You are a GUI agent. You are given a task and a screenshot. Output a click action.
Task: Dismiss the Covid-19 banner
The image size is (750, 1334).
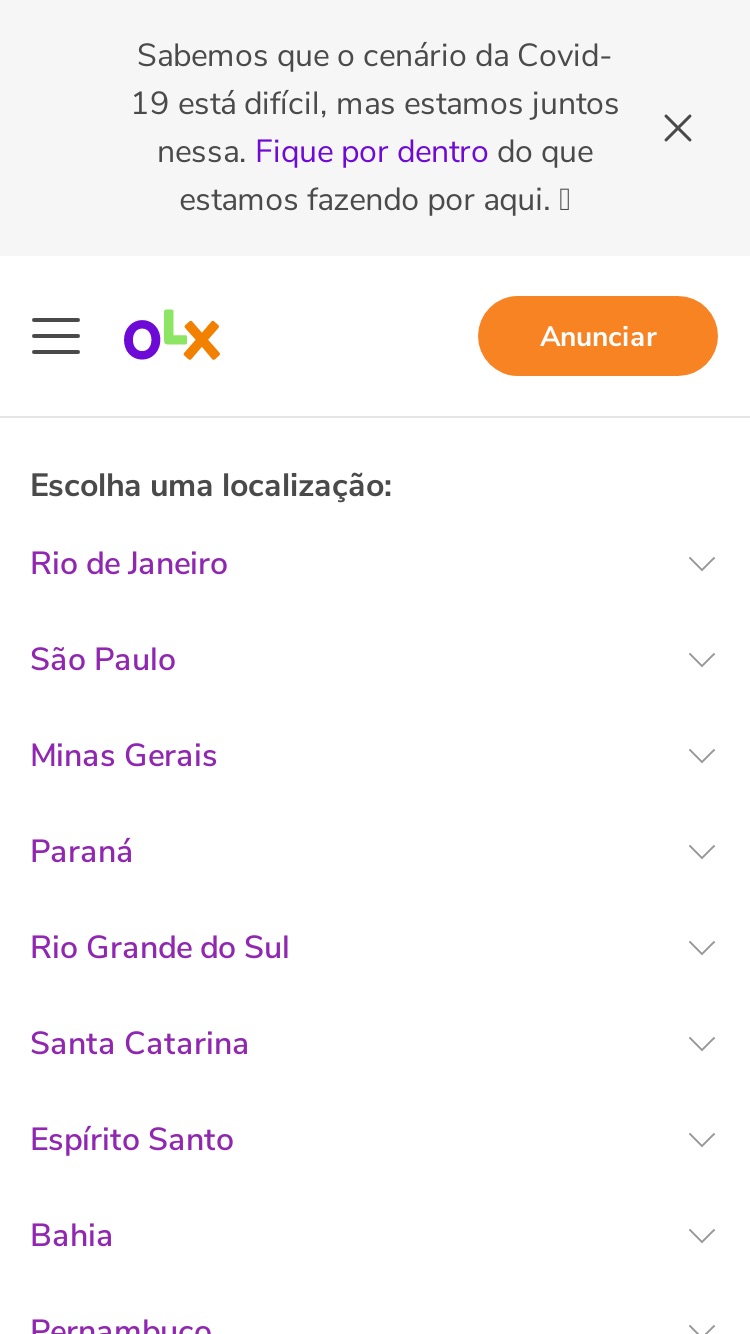[x=678, y=128]
